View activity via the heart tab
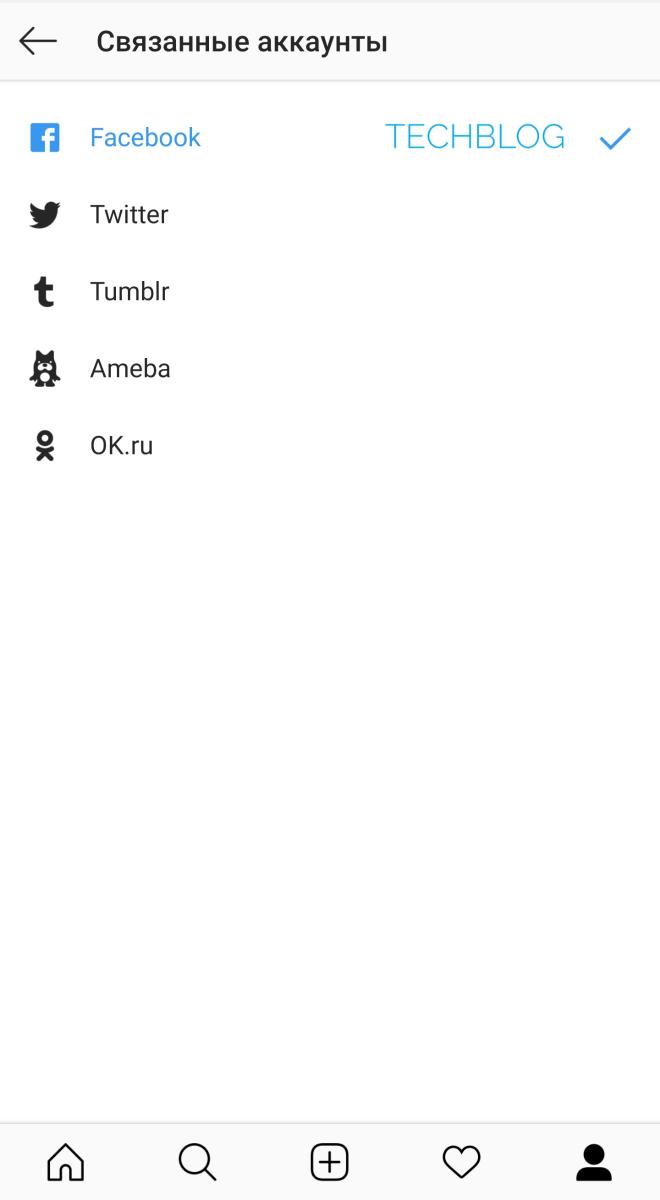 461,1162
